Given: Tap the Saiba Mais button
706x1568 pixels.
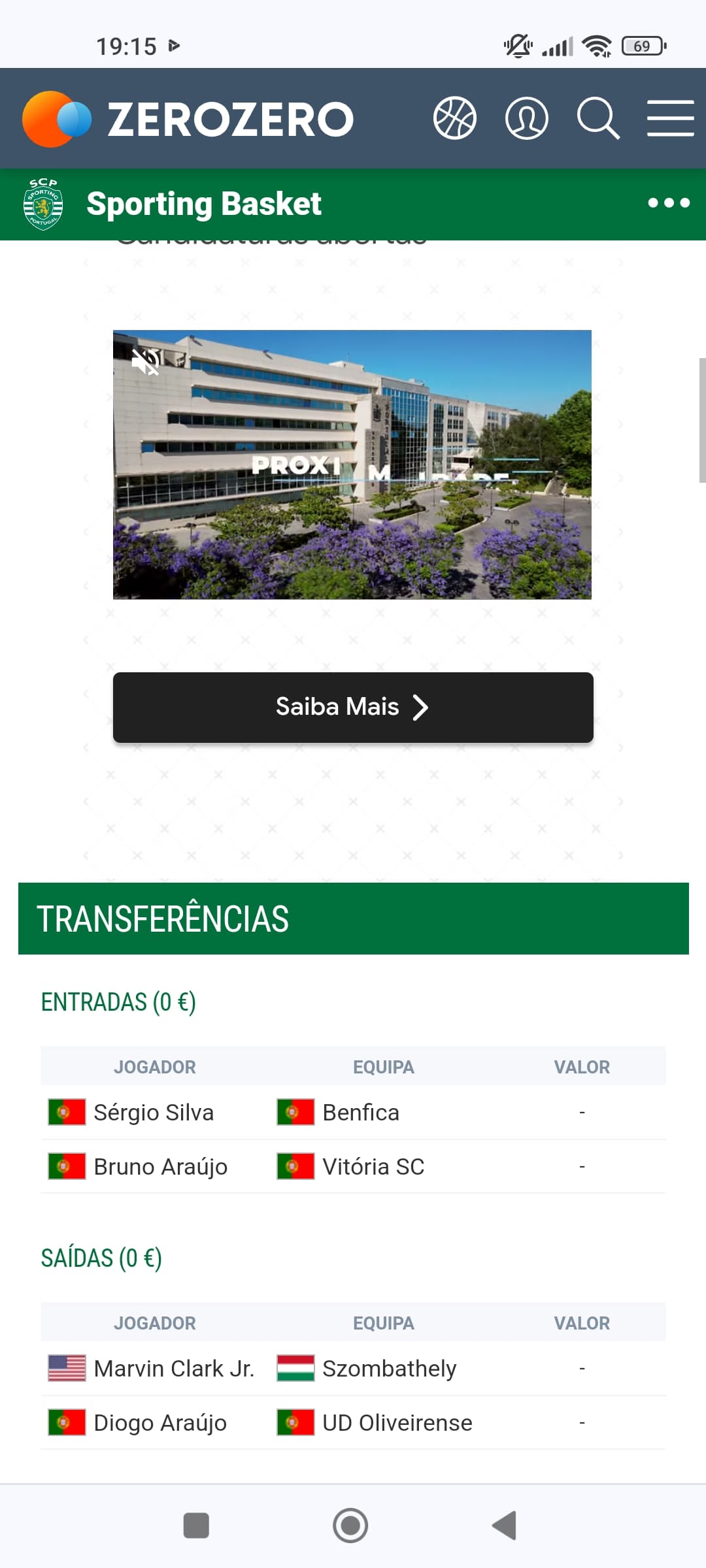Looking at the screenshot, I should point(353,707).
